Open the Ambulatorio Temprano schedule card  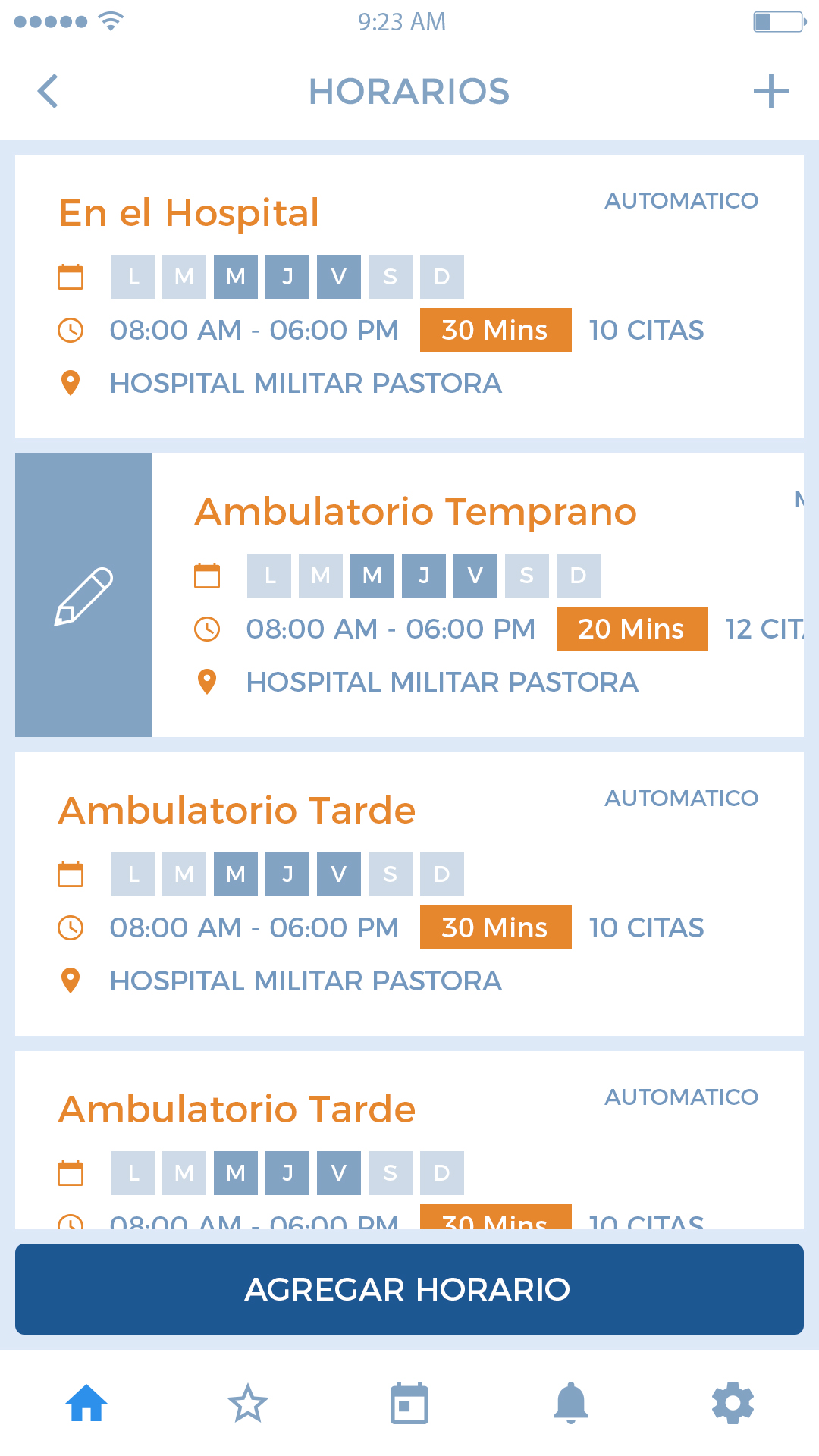(478, 595)
